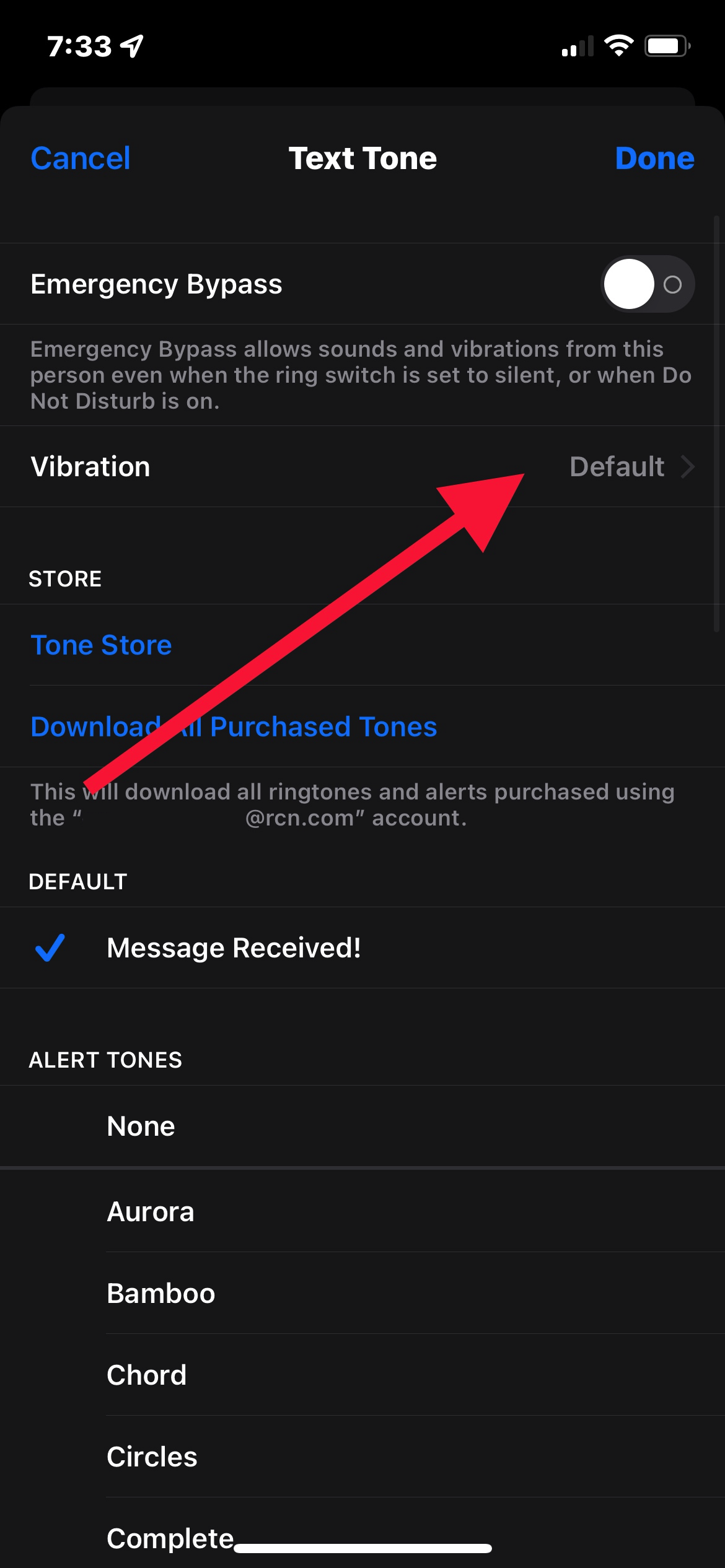The height and width of the screenshot is (1568, 725).
Task: Select the Aurora alert tone
Action: click(x=362, y=1211)
